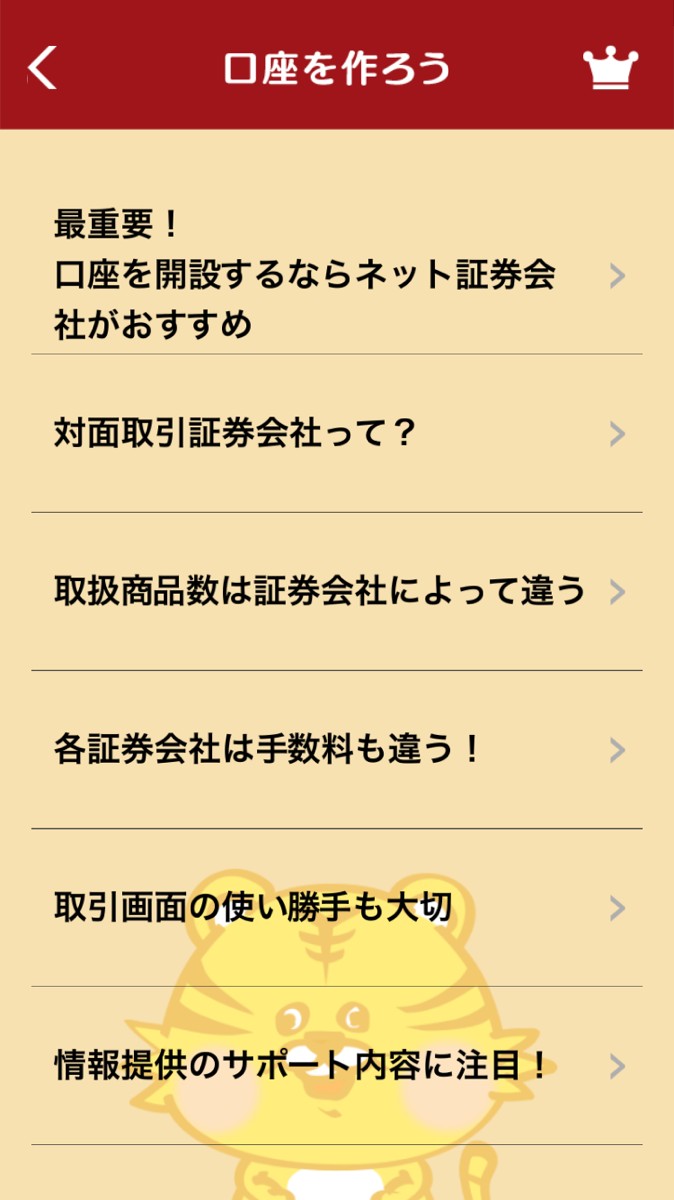Open 取引画面の使い勝手も大切 row
Image resolution: width=674 pixels, height=1200 pixels.
(336, 908)
